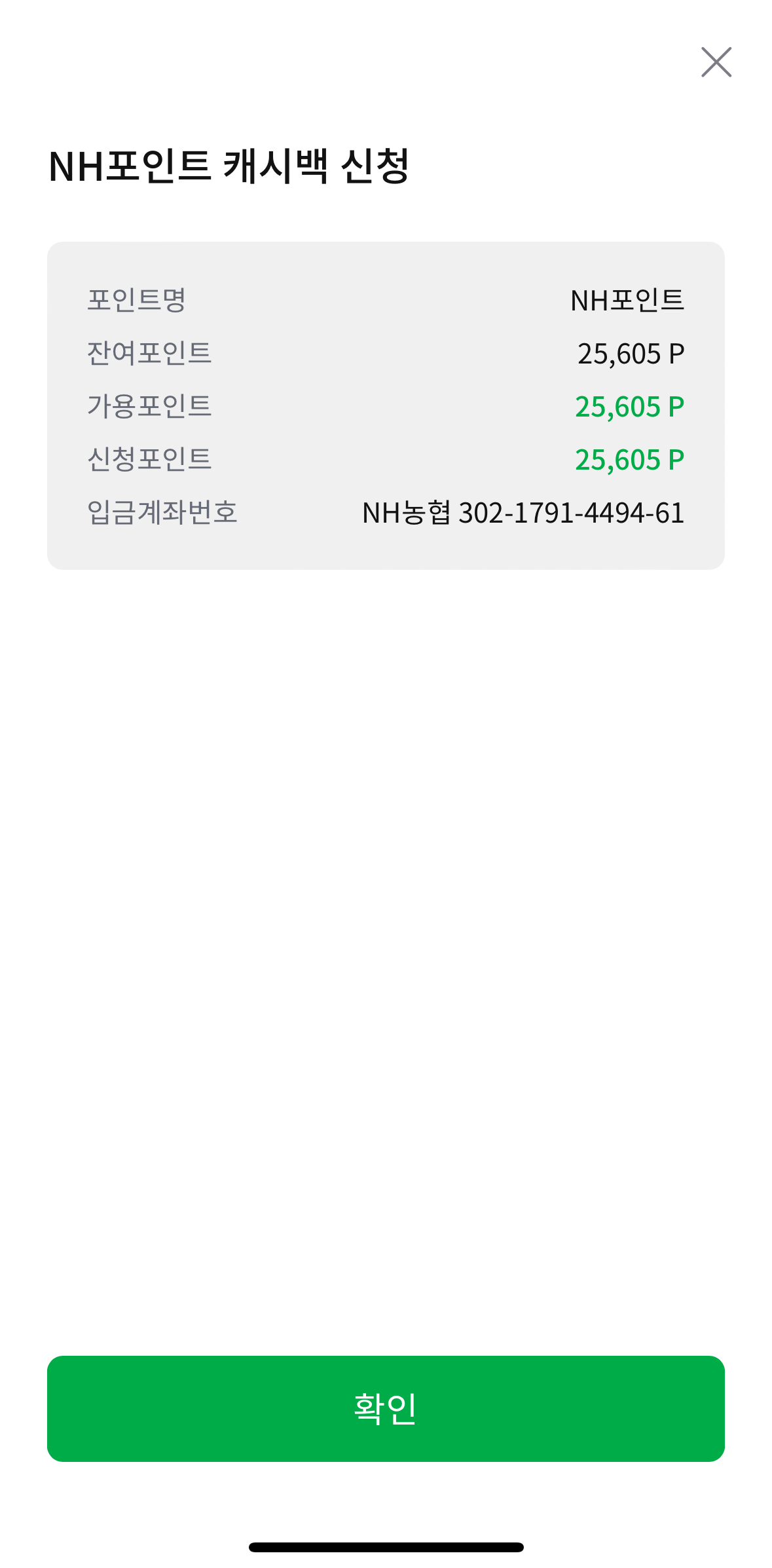Close the NH포인트 캐시백 신청 screen
772x1568 pixels.
tap(716, 62)
